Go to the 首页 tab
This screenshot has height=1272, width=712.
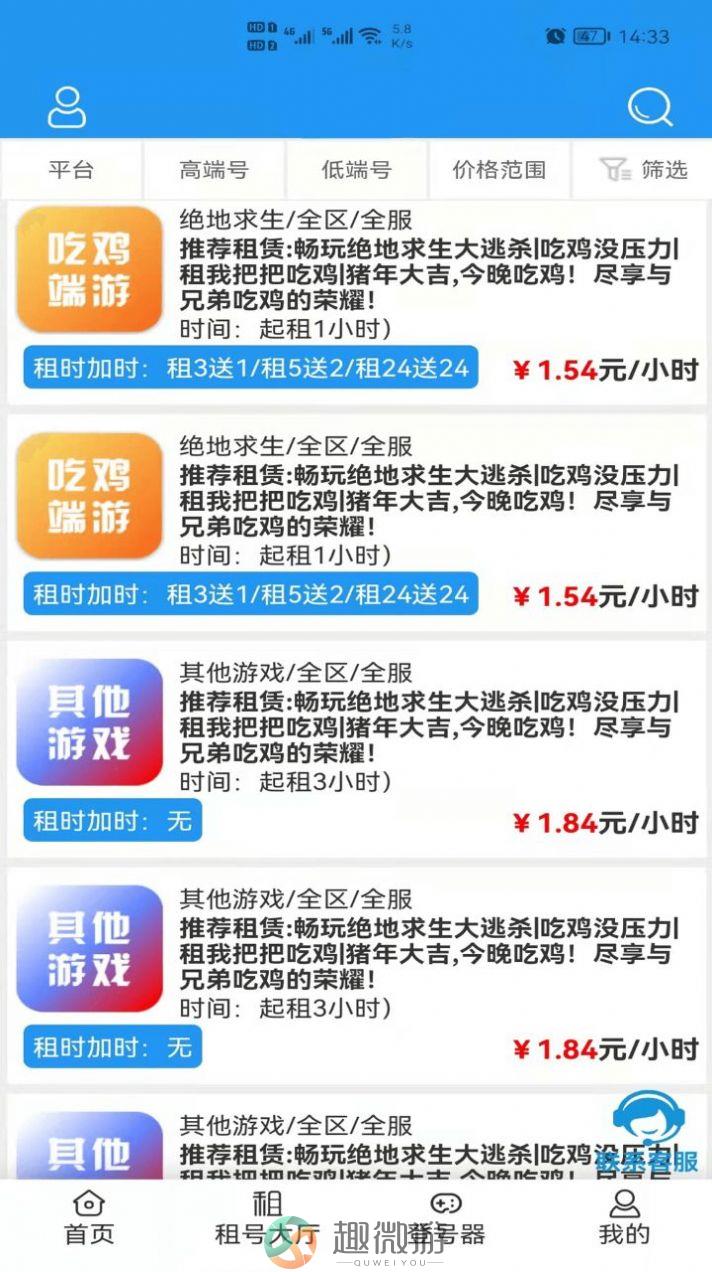[89, 1218]
